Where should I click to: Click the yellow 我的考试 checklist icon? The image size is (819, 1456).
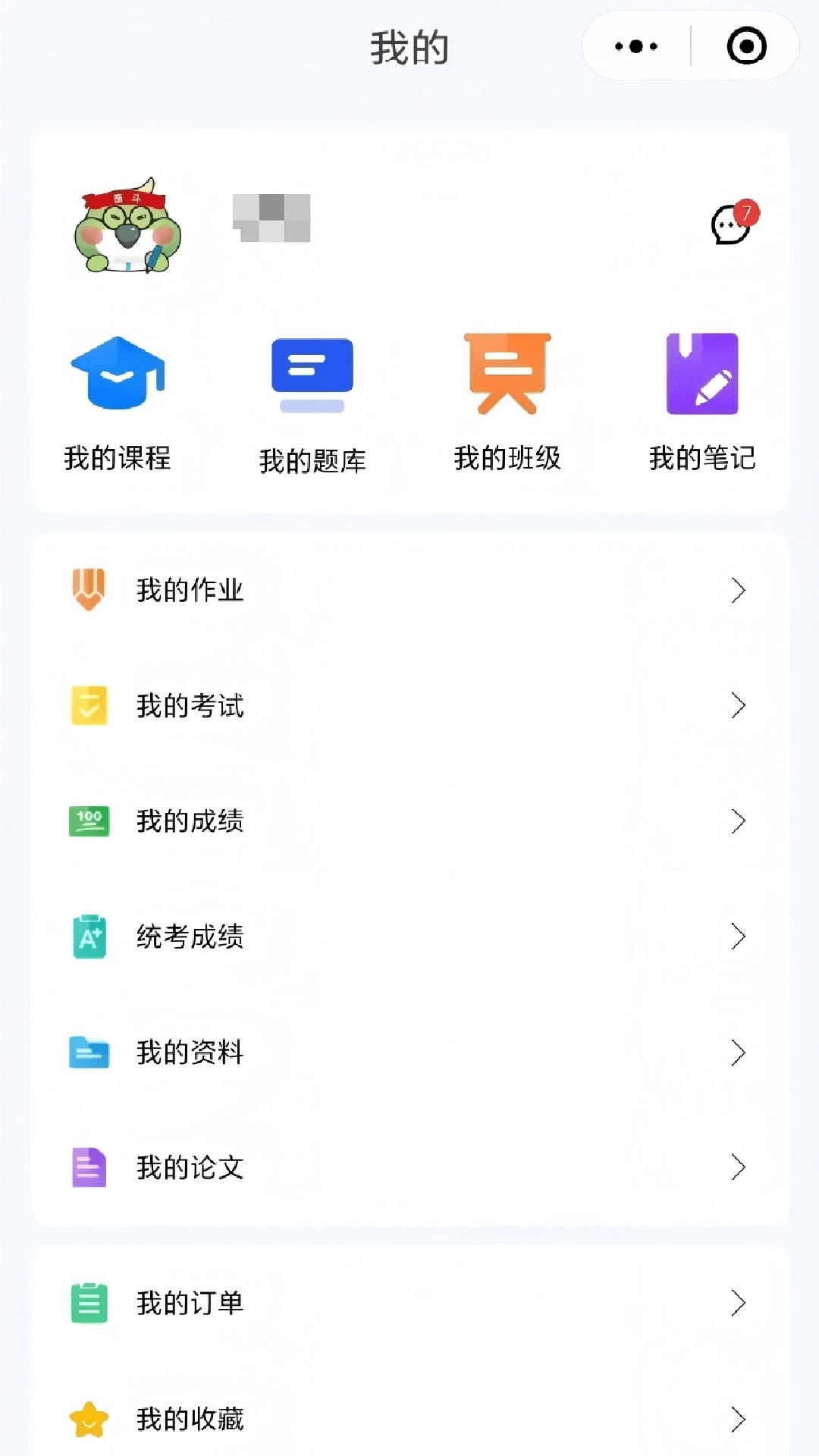pyautogui.click(x=88, y=705)
